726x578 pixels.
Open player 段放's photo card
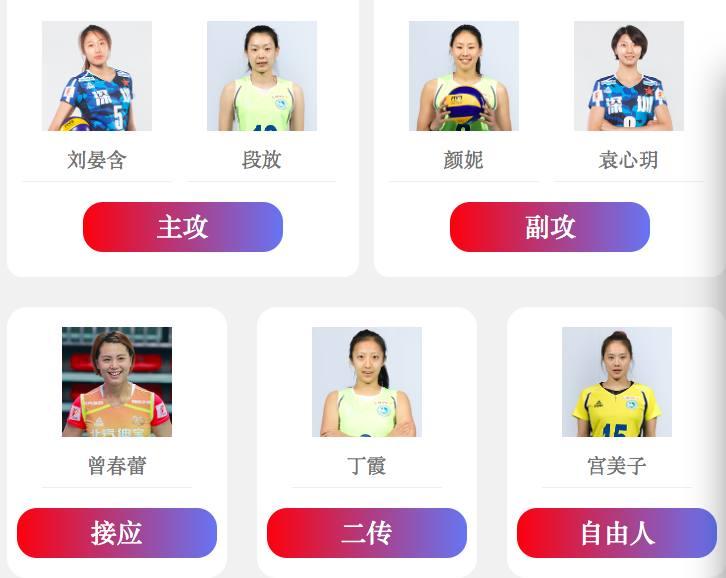pos(262,76)
